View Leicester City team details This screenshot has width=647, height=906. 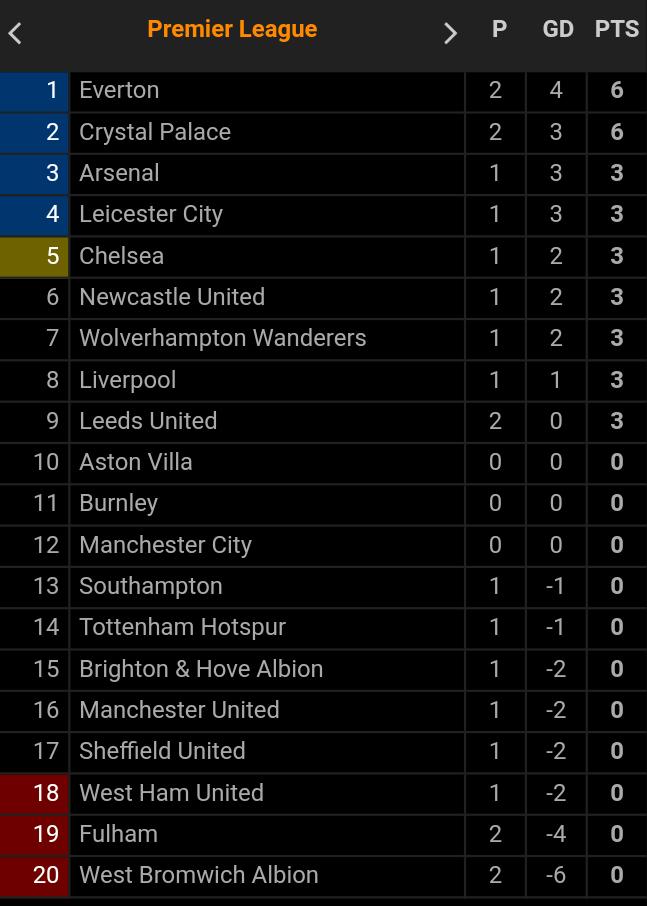[x=151, y=214]
